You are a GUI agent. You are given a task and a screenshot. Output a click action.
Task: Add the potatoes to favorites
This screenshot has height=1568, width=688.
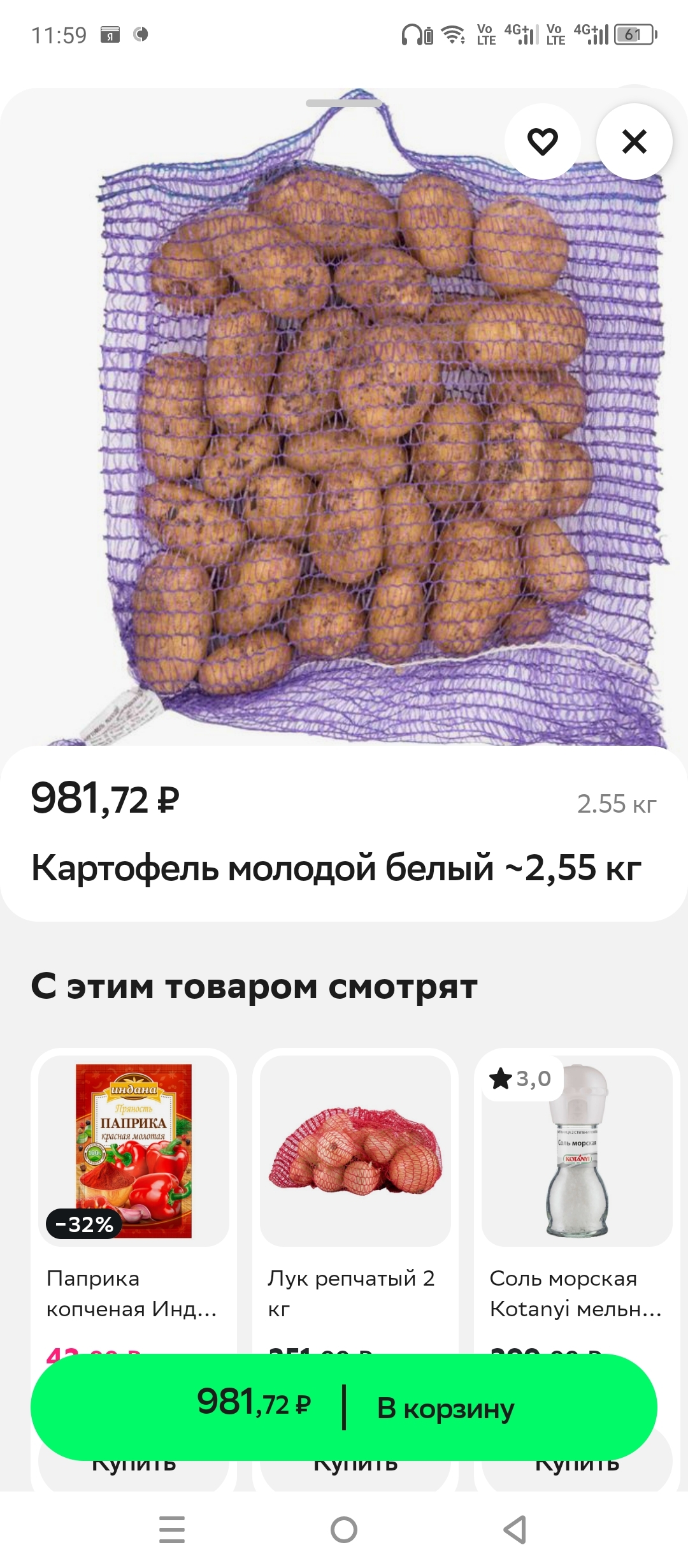tap(542, 142)
